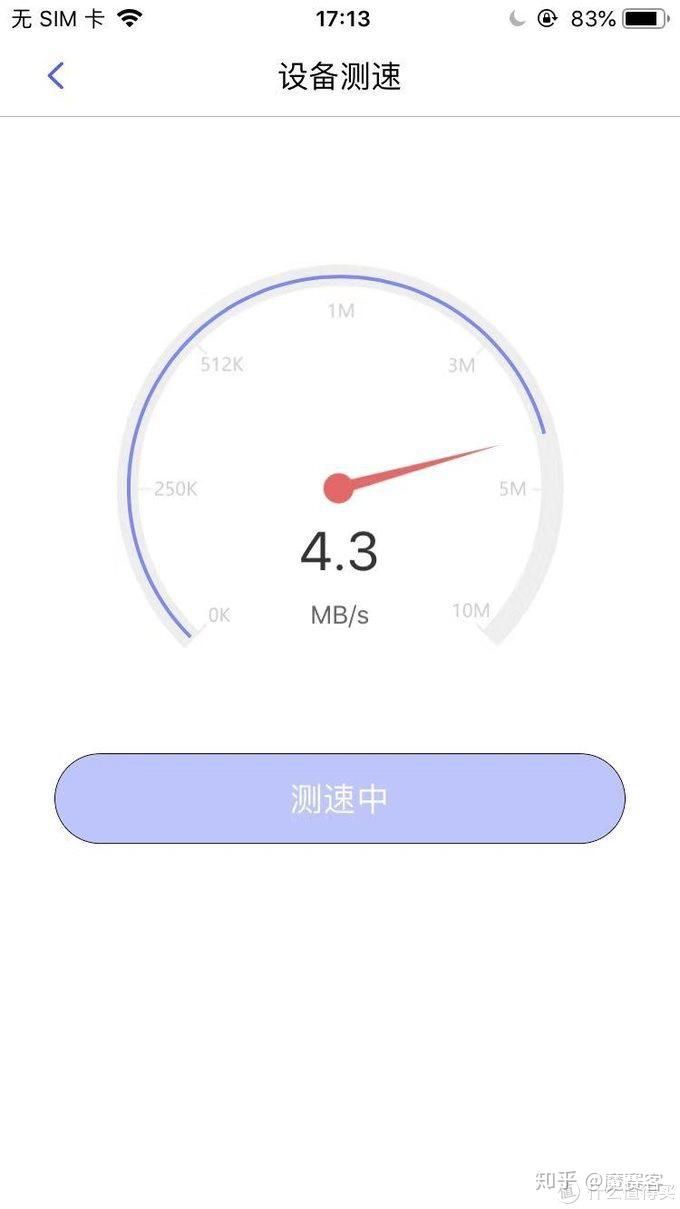Image resolution: width=680 pixels, height=1209 pixels.
Task: Go back from the 设备测速 screen
Action: (56, 76)
